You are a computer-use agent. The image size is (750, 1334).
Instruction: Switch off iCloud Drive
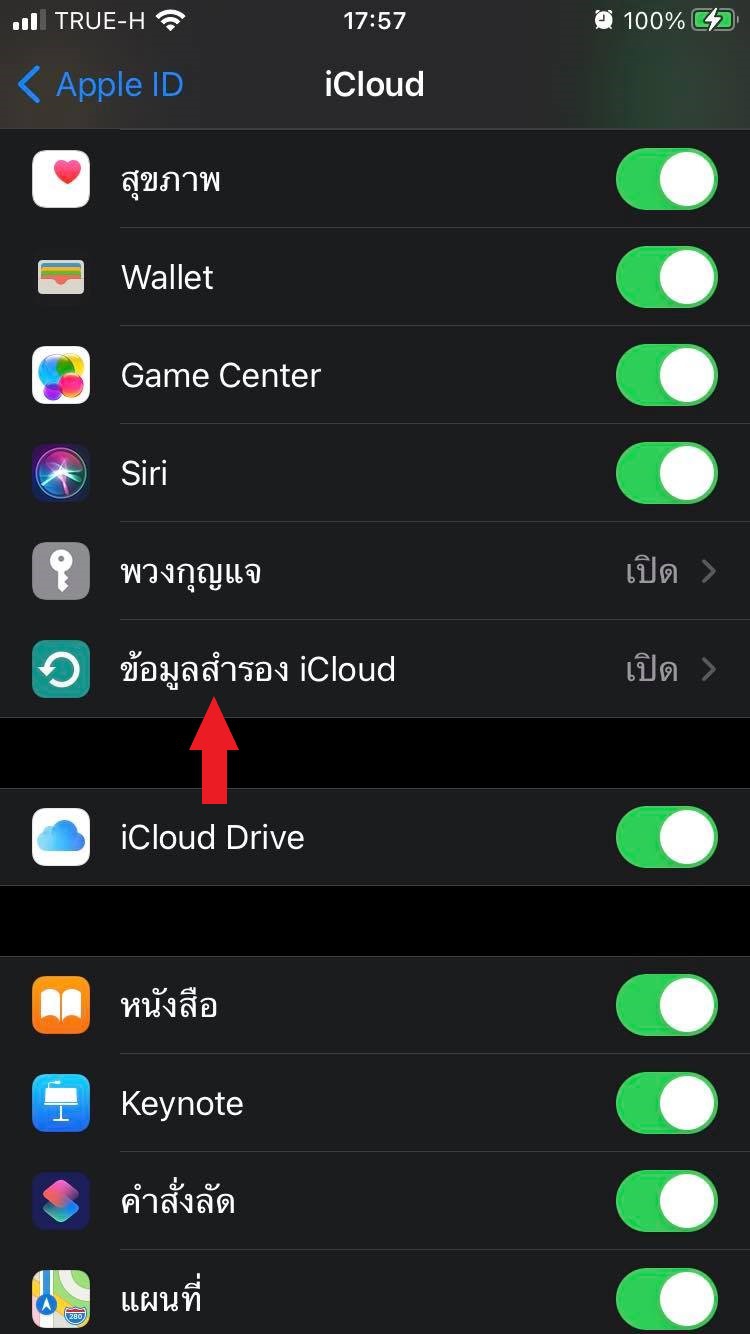click(666, 837)
